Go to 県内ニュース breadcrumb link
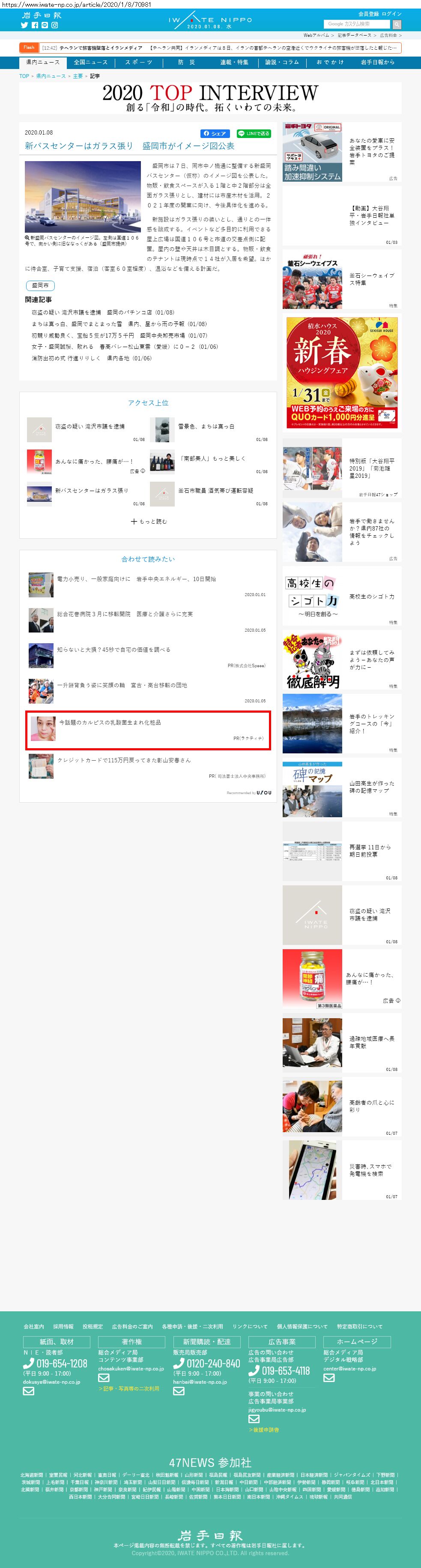Screen dimensions: 421x1568 [x=51, y=76]
